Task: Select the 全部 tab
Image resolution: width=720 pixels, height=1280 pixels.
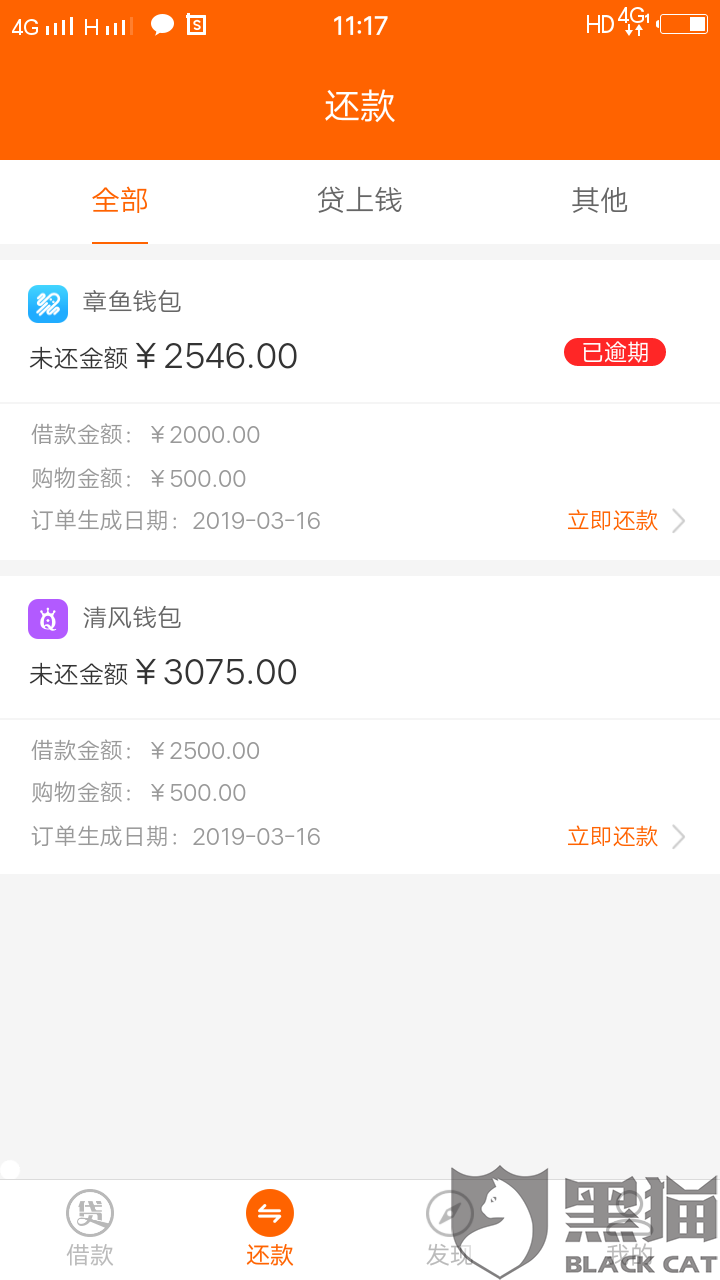Action: pyautogui.click(x=120, y=201)
